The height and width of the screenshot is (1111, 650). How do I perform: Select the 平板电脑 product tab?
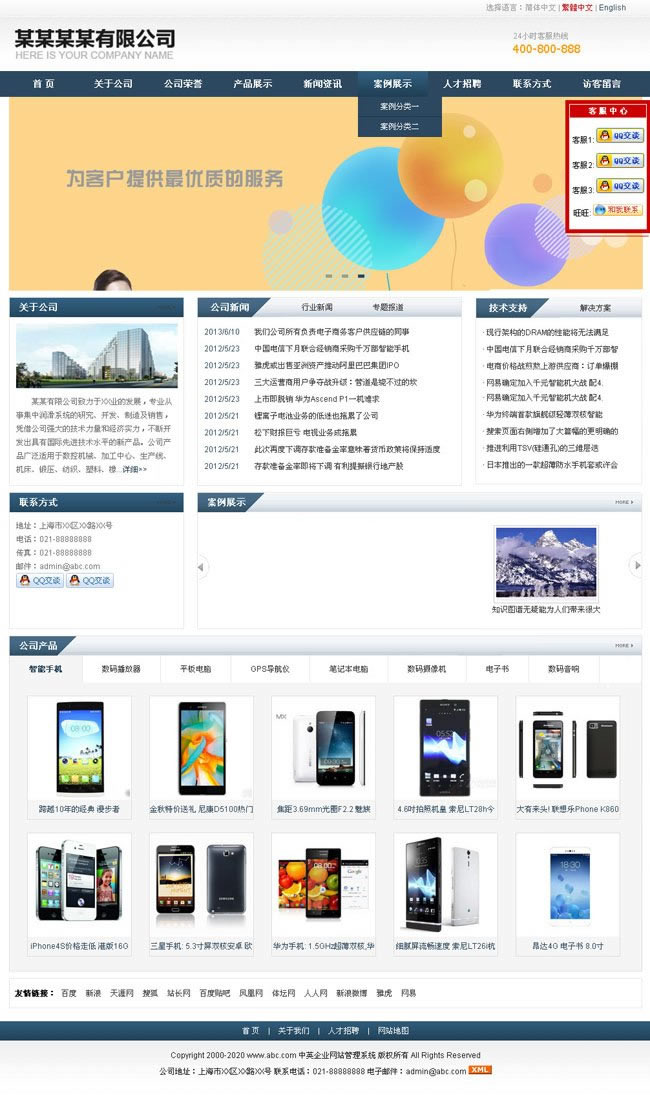tap(195, 668)
